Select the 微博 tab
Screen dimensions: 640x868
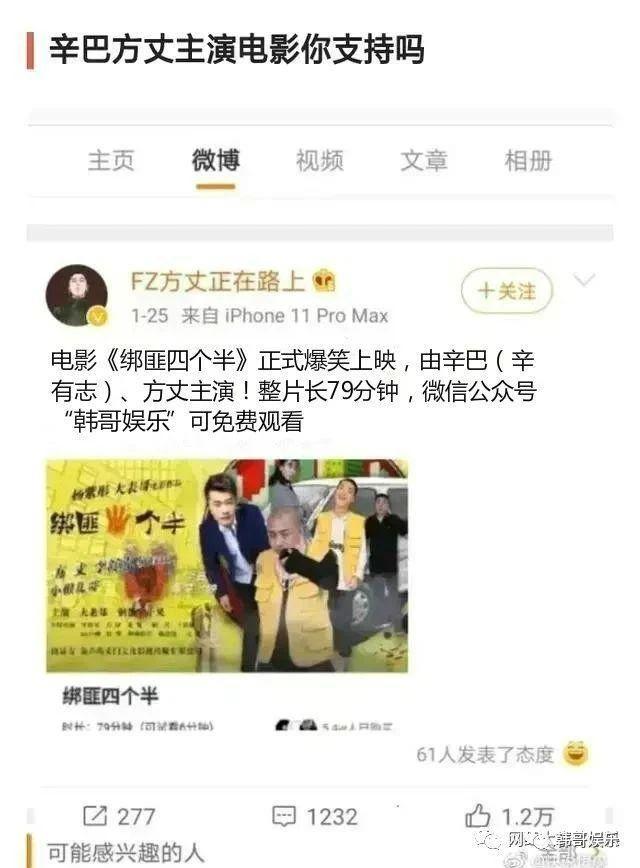(216, 160)
